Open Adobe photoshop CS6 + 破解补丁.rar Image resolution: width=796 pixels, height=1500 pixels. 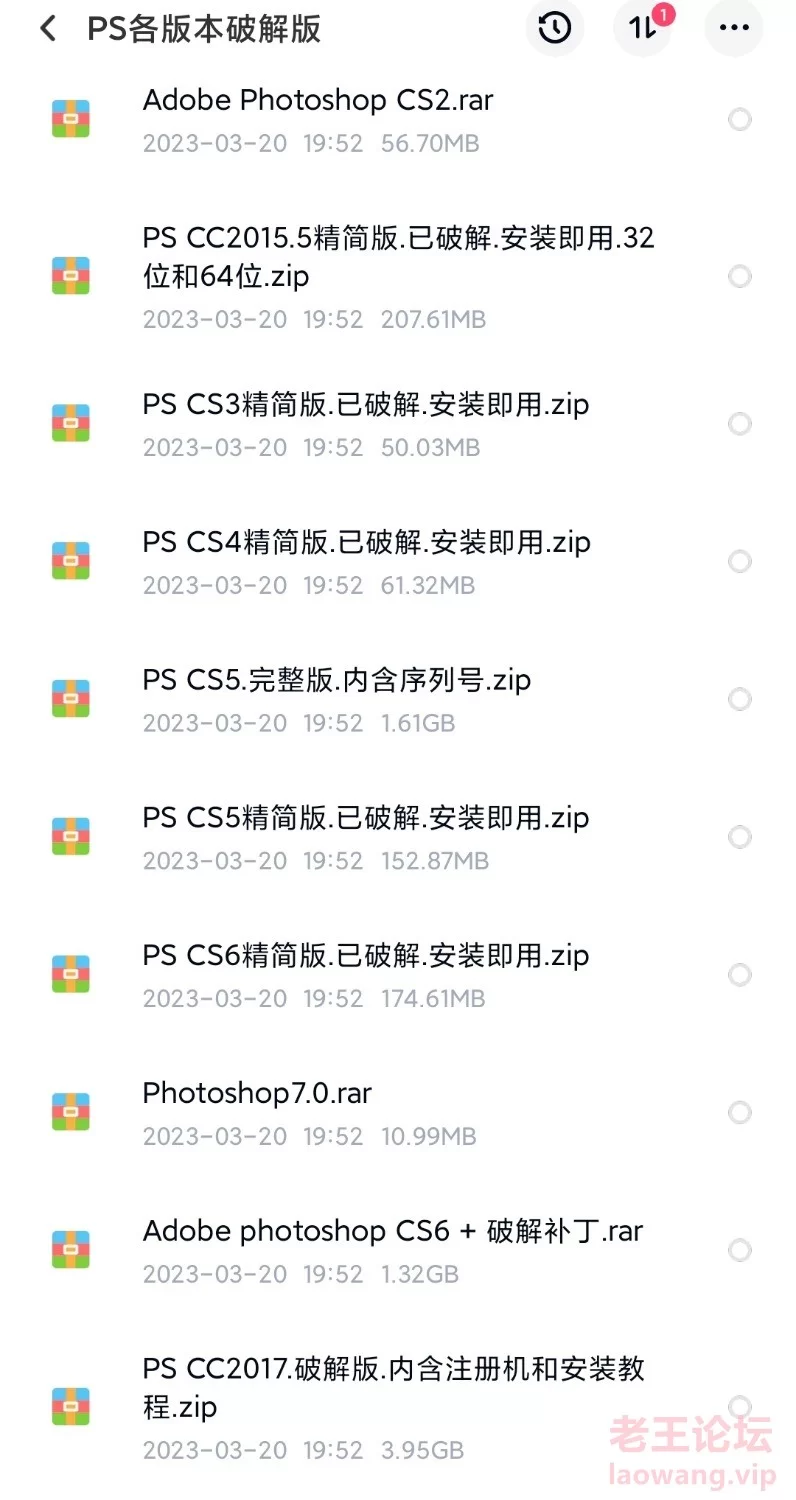pos(398,1251)
